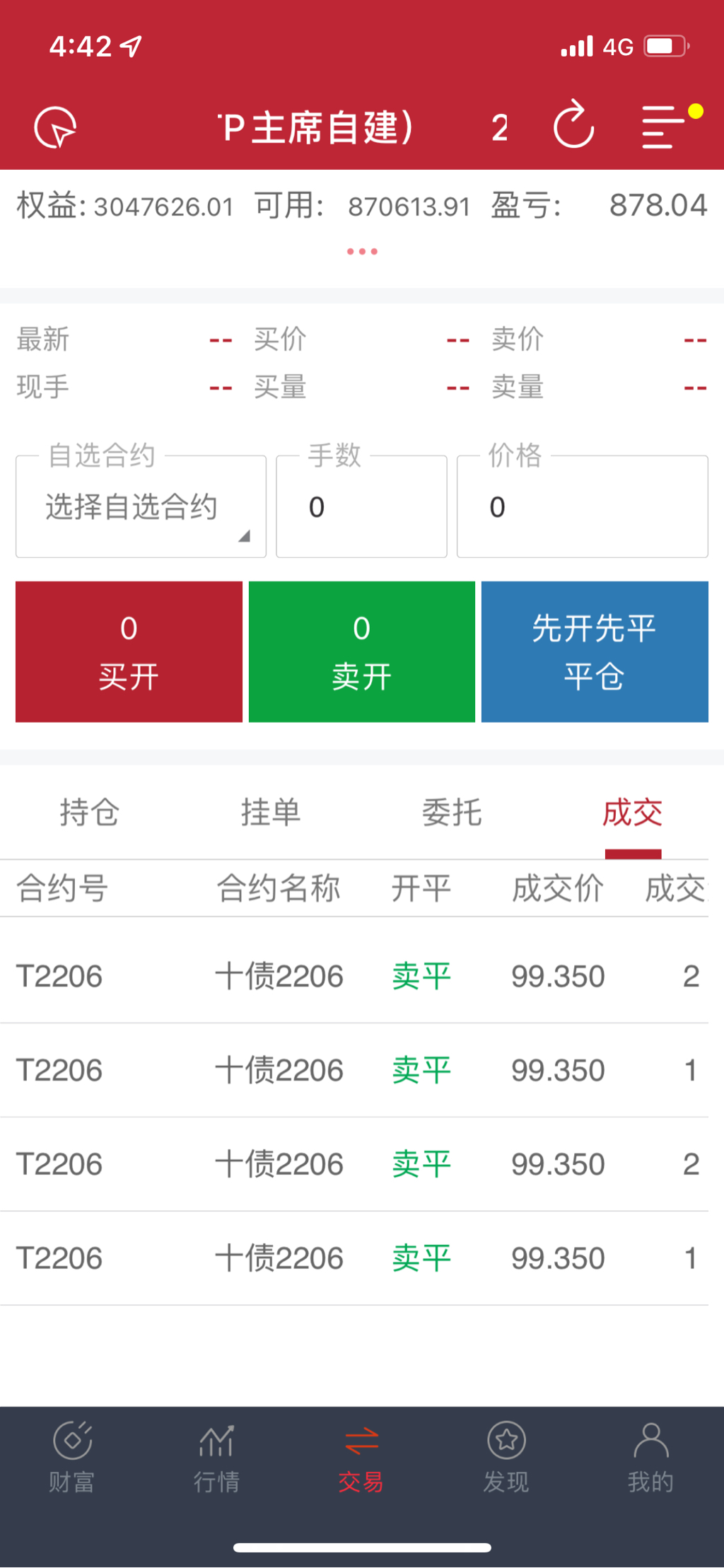
Task: Tap the 手数 input field
Action: pyautogui.click(x=361, y=506)
